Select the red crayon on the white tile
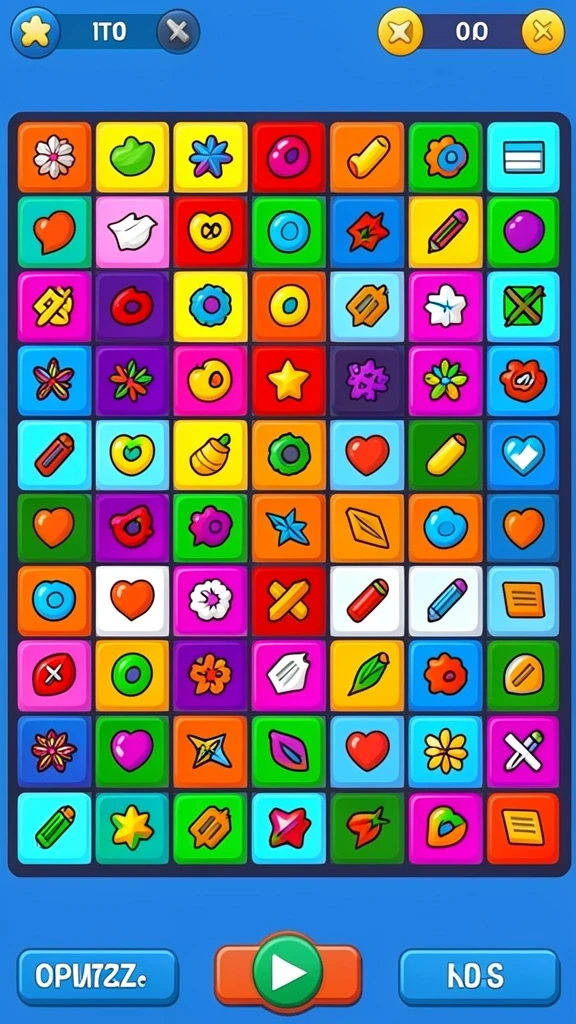This screenshot has width=576, height=1024. click(x=367, y=601)
